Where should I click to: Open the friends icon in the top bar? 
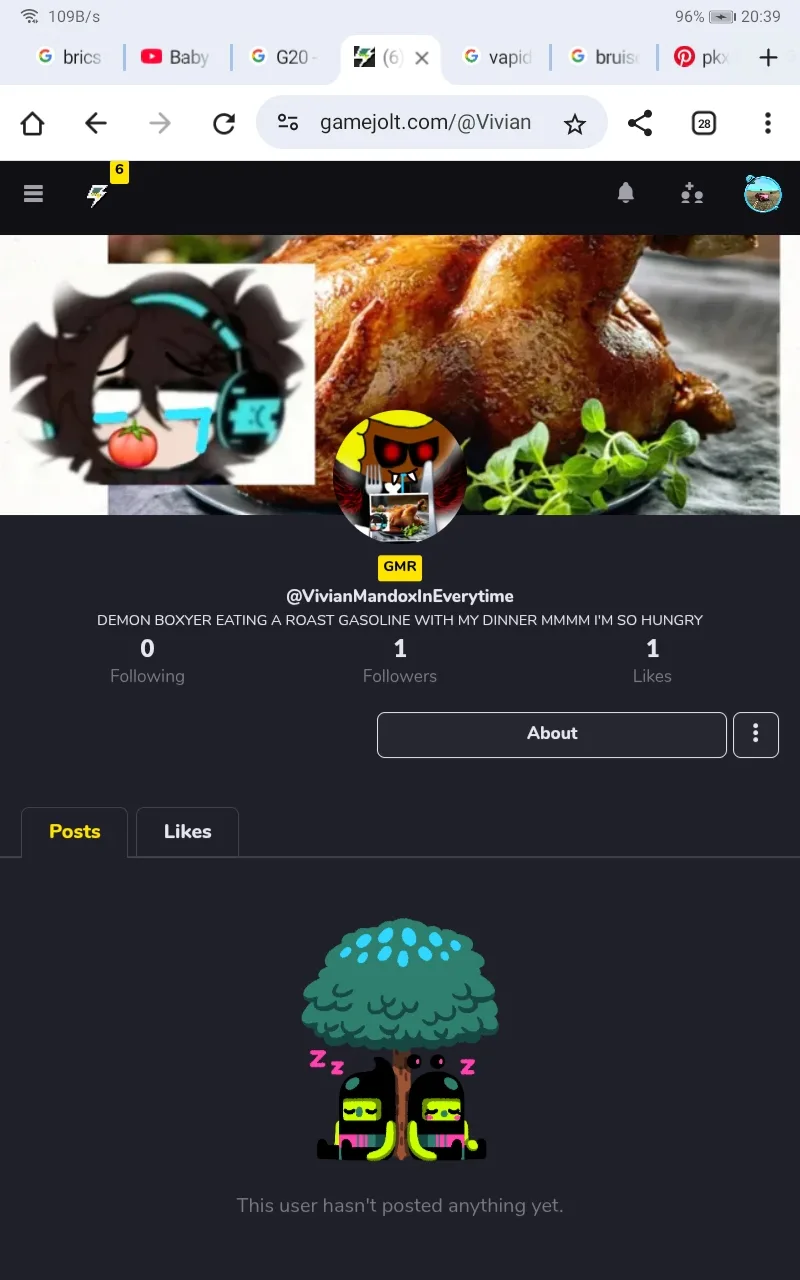(692, 194)
